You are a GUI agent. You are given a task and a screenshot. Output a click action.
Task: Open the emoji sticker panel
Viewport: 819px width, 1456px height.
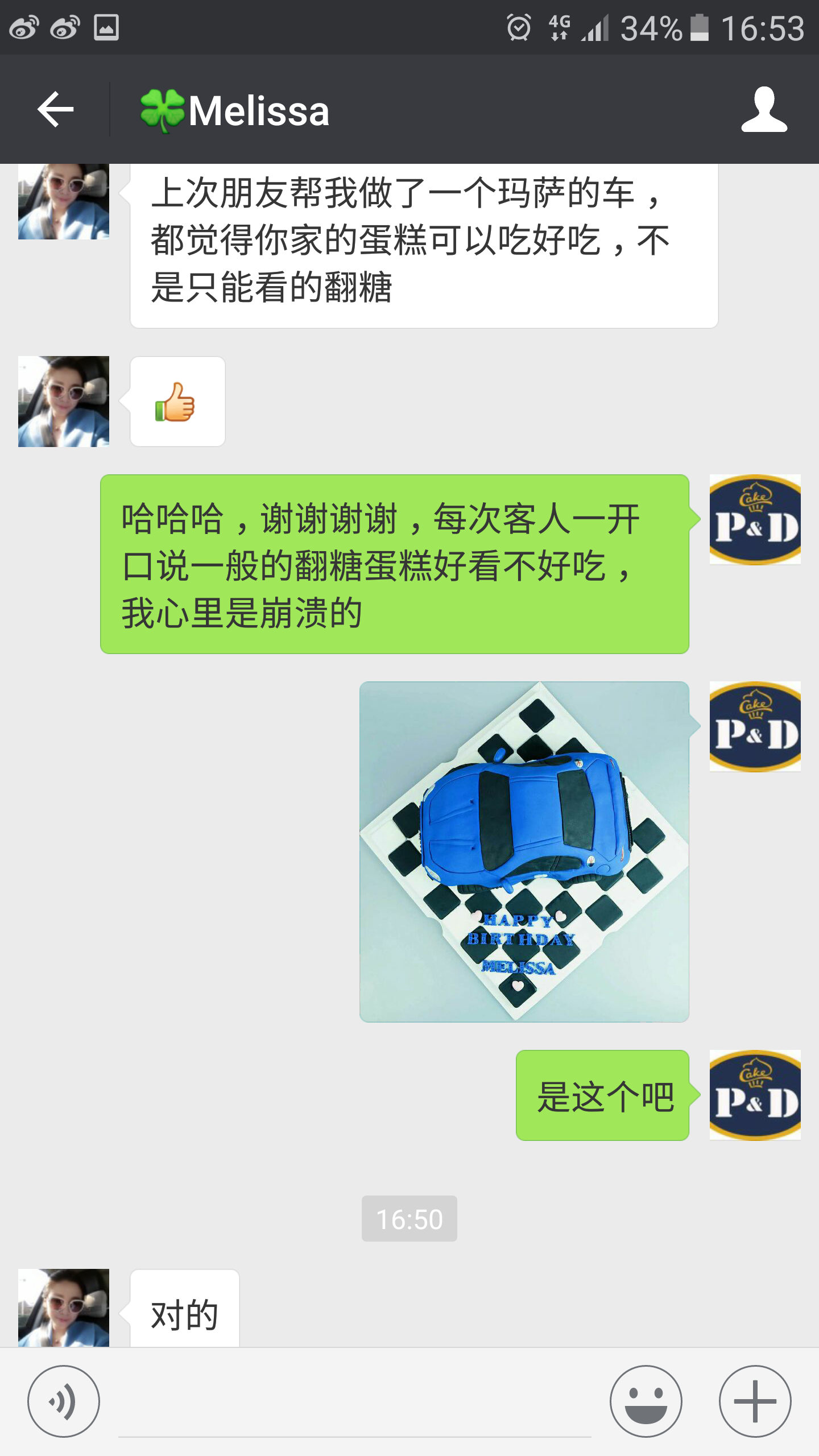click(x=646, y=1401)
